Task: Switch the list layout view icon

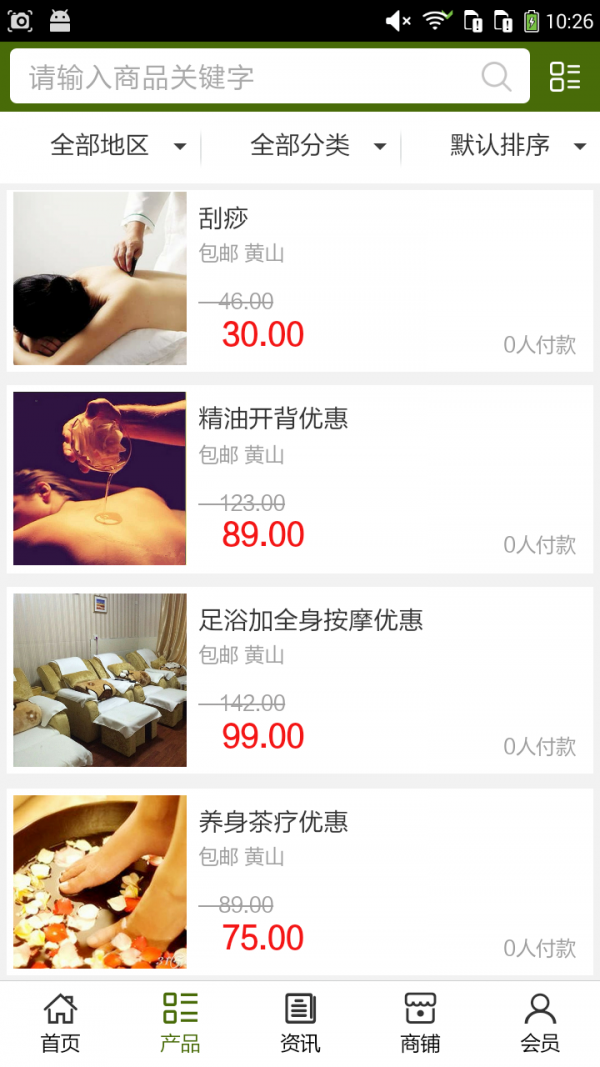Action: click(x=565, y=77)
